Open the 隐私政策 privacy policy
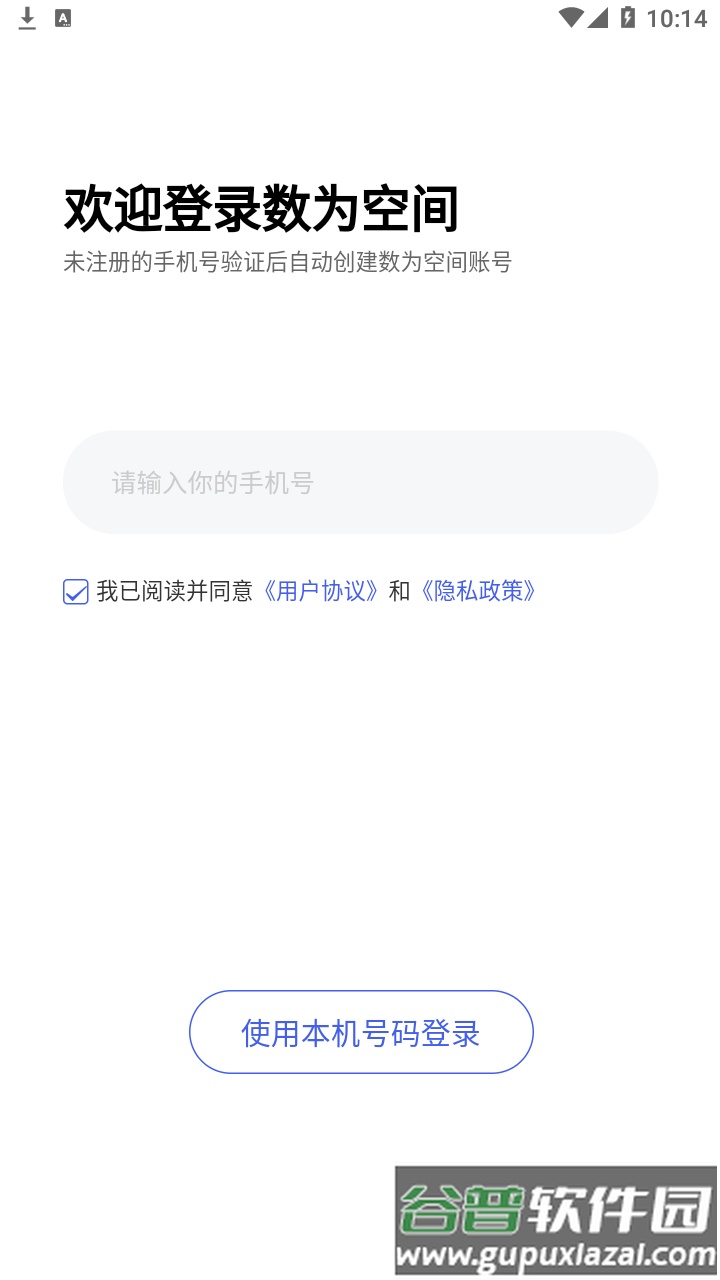720x1280 pixels. 482,591
